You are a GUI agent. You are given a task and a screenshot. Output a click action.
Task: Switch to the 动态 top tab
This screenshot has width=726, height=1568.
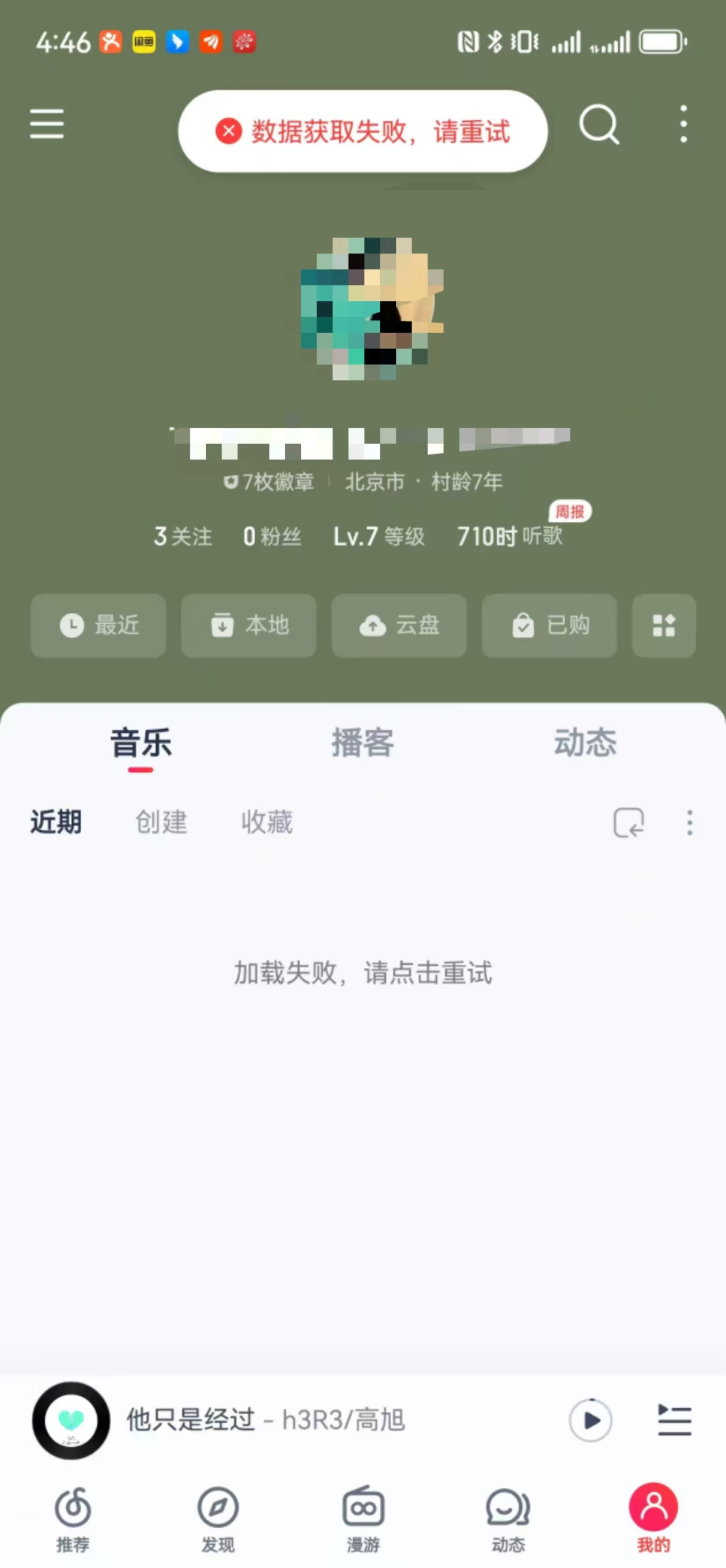(585, 742)
